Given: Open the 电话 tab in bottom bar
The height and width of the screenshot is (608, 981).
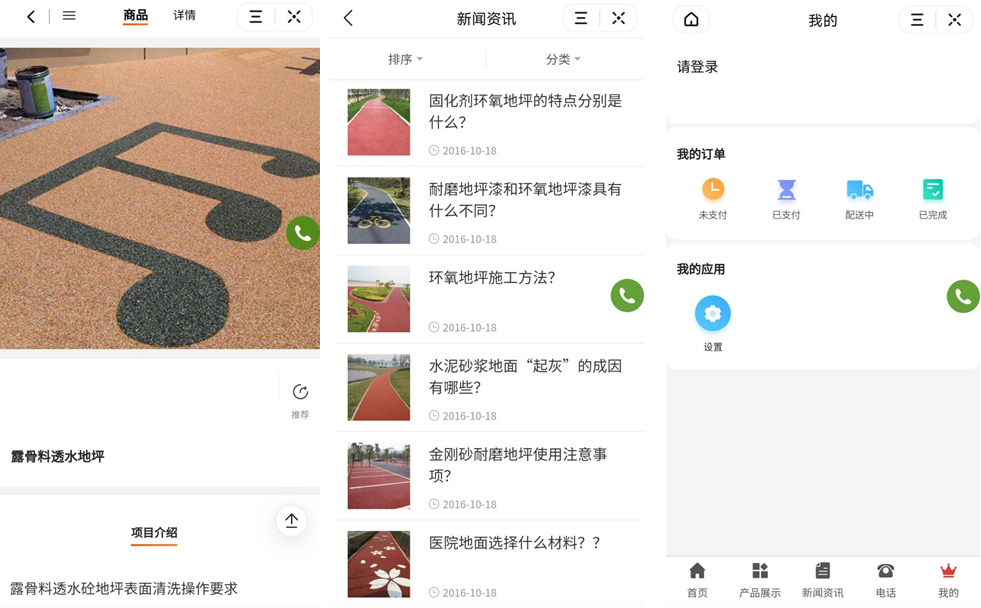Looking at the screenshot, I should pos(885,580).
